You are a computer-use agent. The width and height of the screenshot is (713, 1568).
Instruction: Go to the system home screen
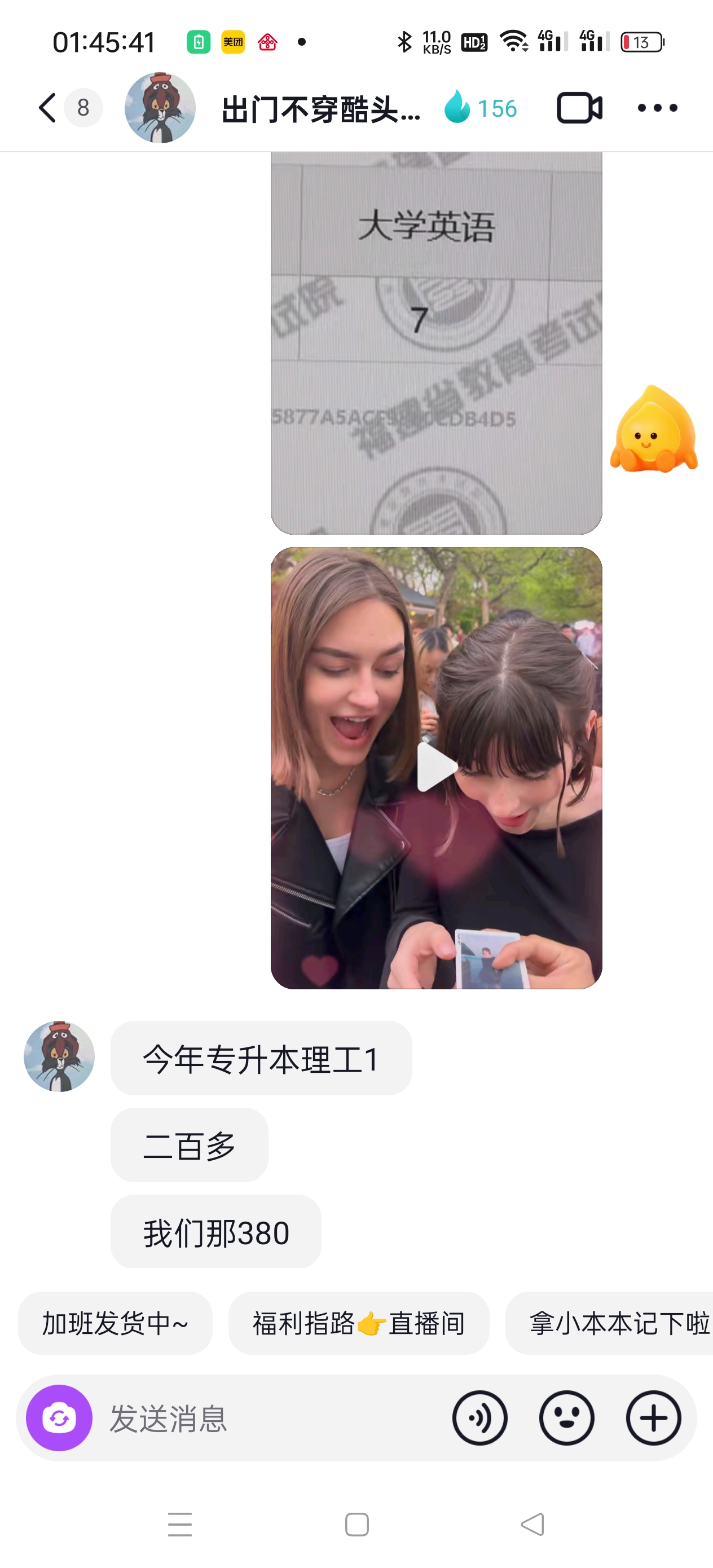tap(357, 1524)
